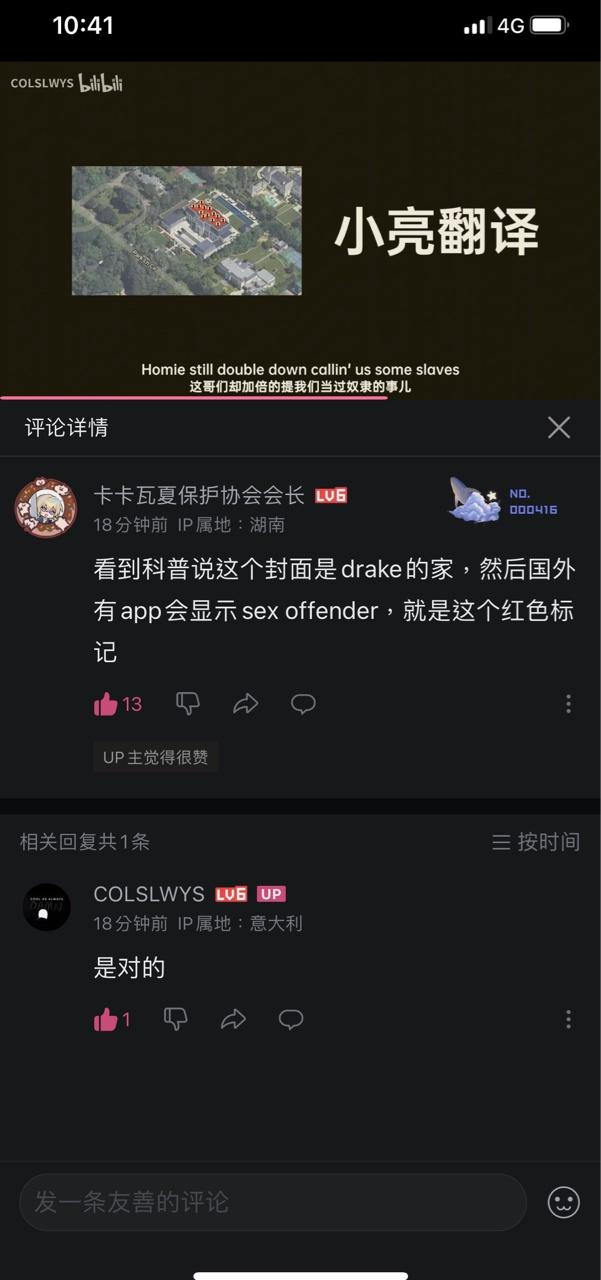Viewport: 601px width, 1280px height.
Task: Close the comment details panel
Action: (x=559, y=428)
